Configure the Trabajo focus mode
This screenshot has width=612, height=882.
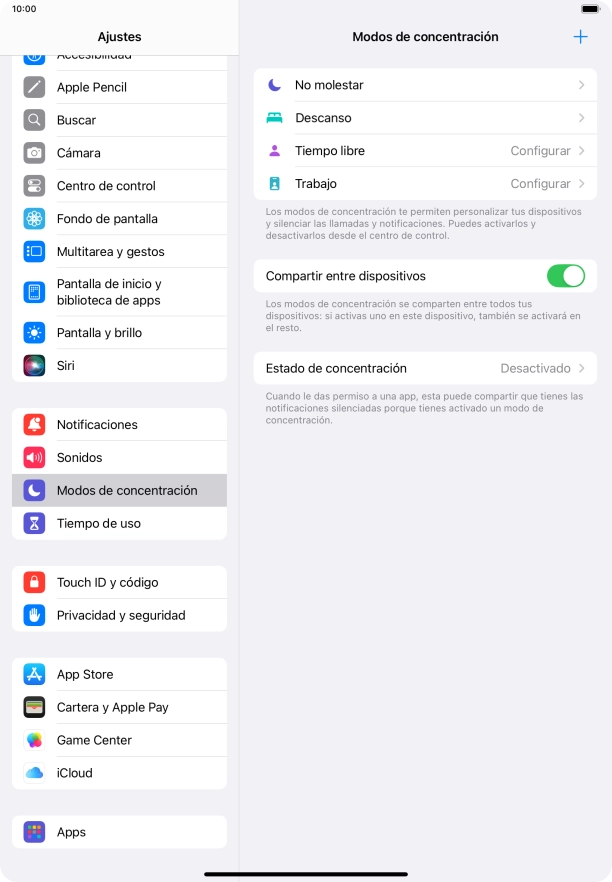(425, 184)
